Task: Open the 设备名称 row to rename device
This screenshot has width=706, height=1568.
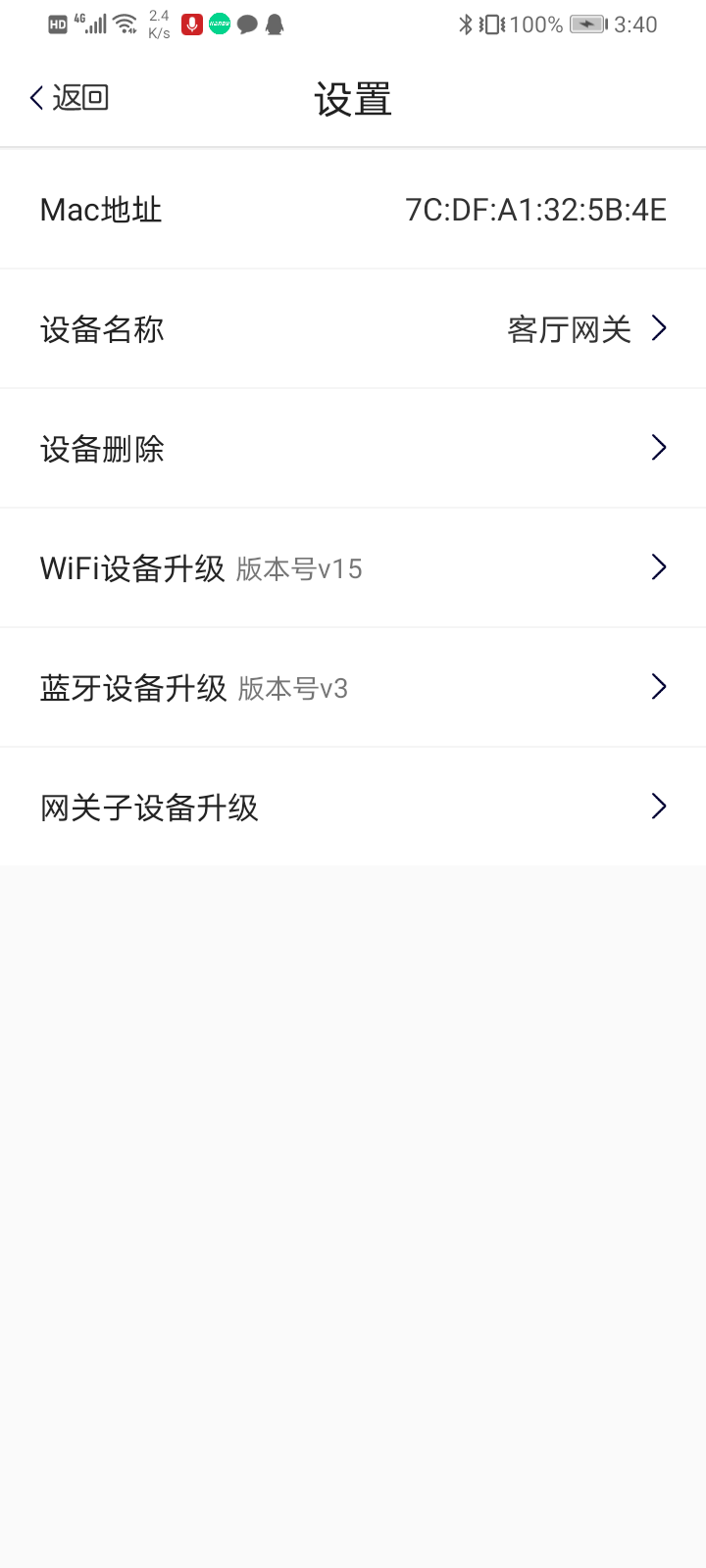Action: (x=353, y=329)
